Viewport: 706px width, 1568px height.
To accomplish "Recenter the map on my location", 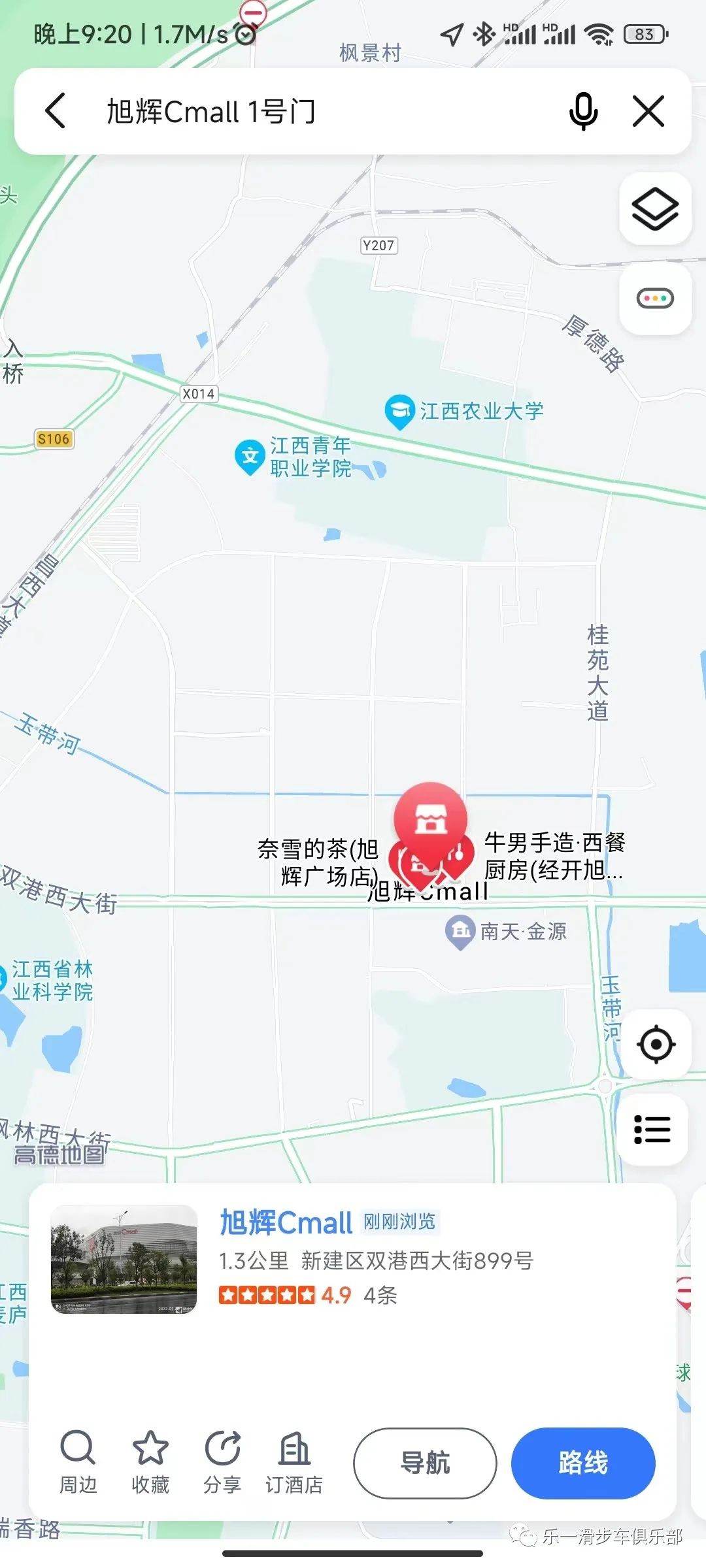I will click(655, 1044).
